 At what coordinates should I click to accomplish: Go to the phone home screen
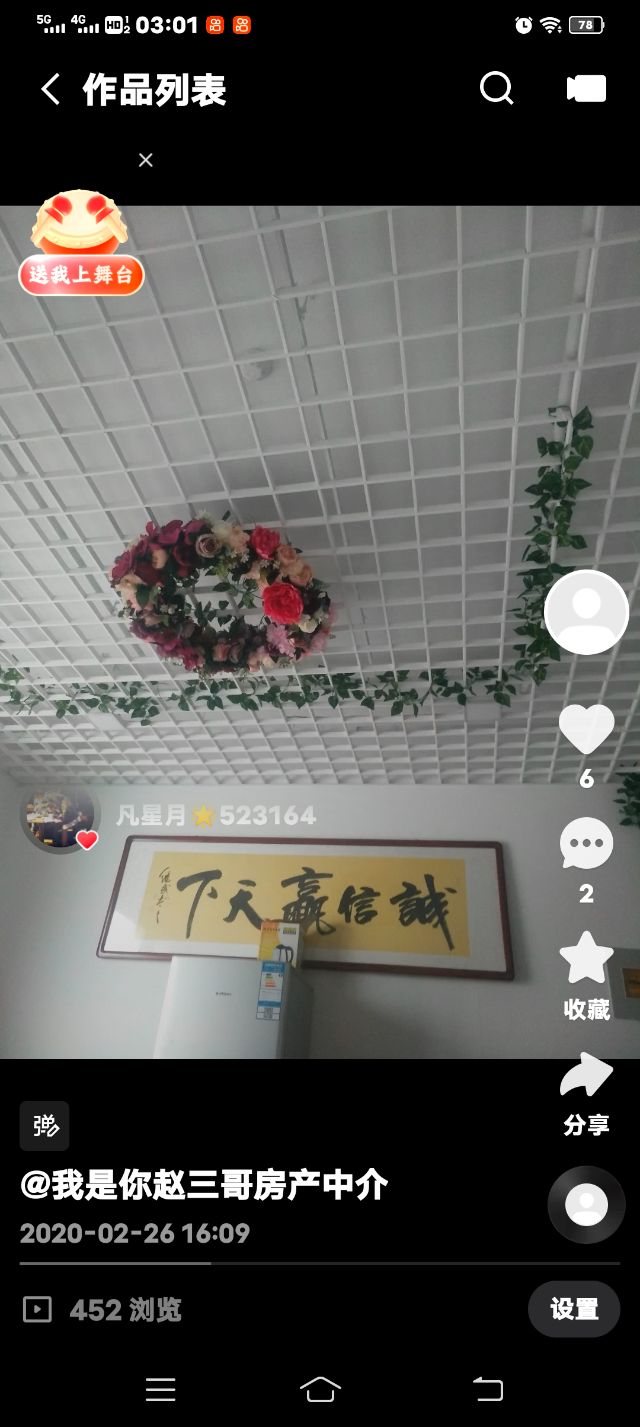coord(320,1389)
